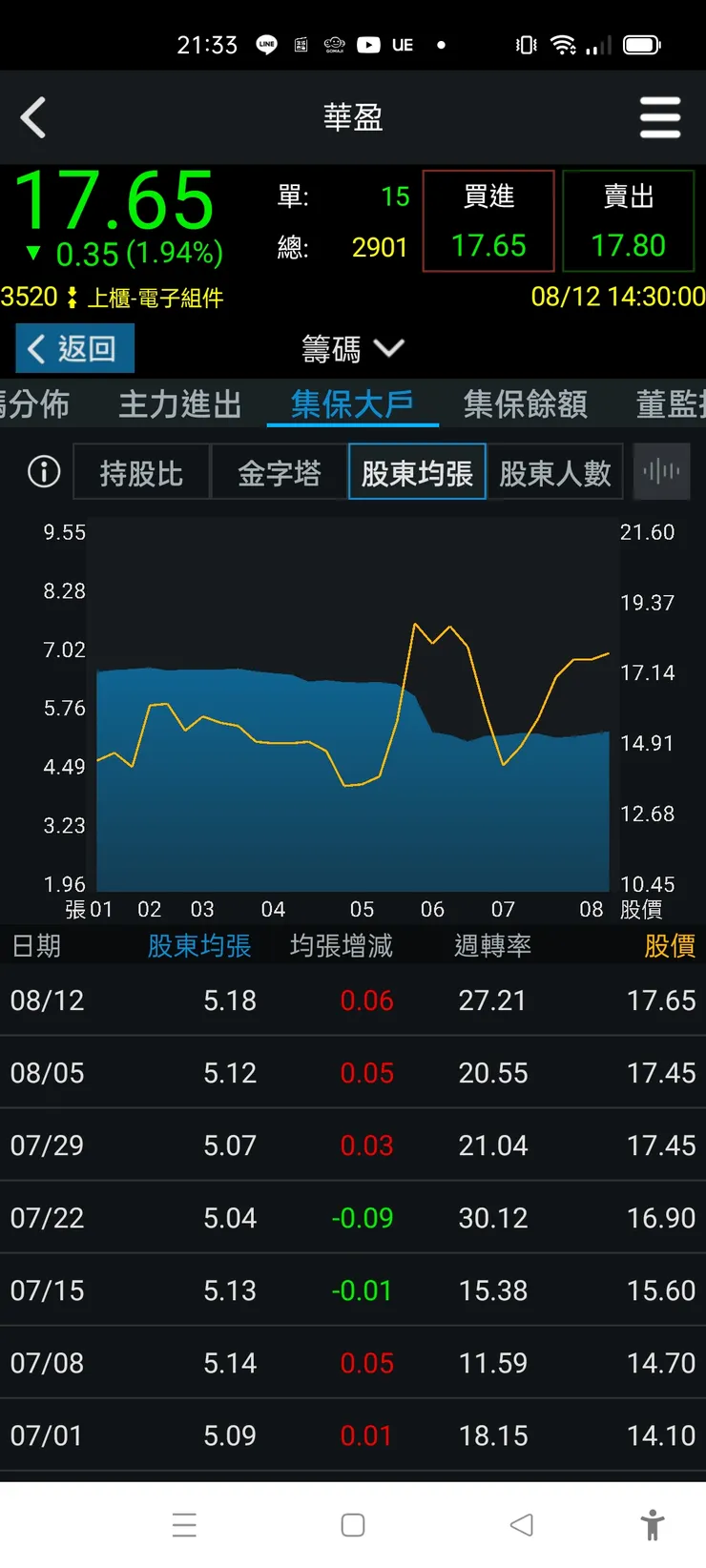Switch to the 主力進出 tab

click(179, 404)
